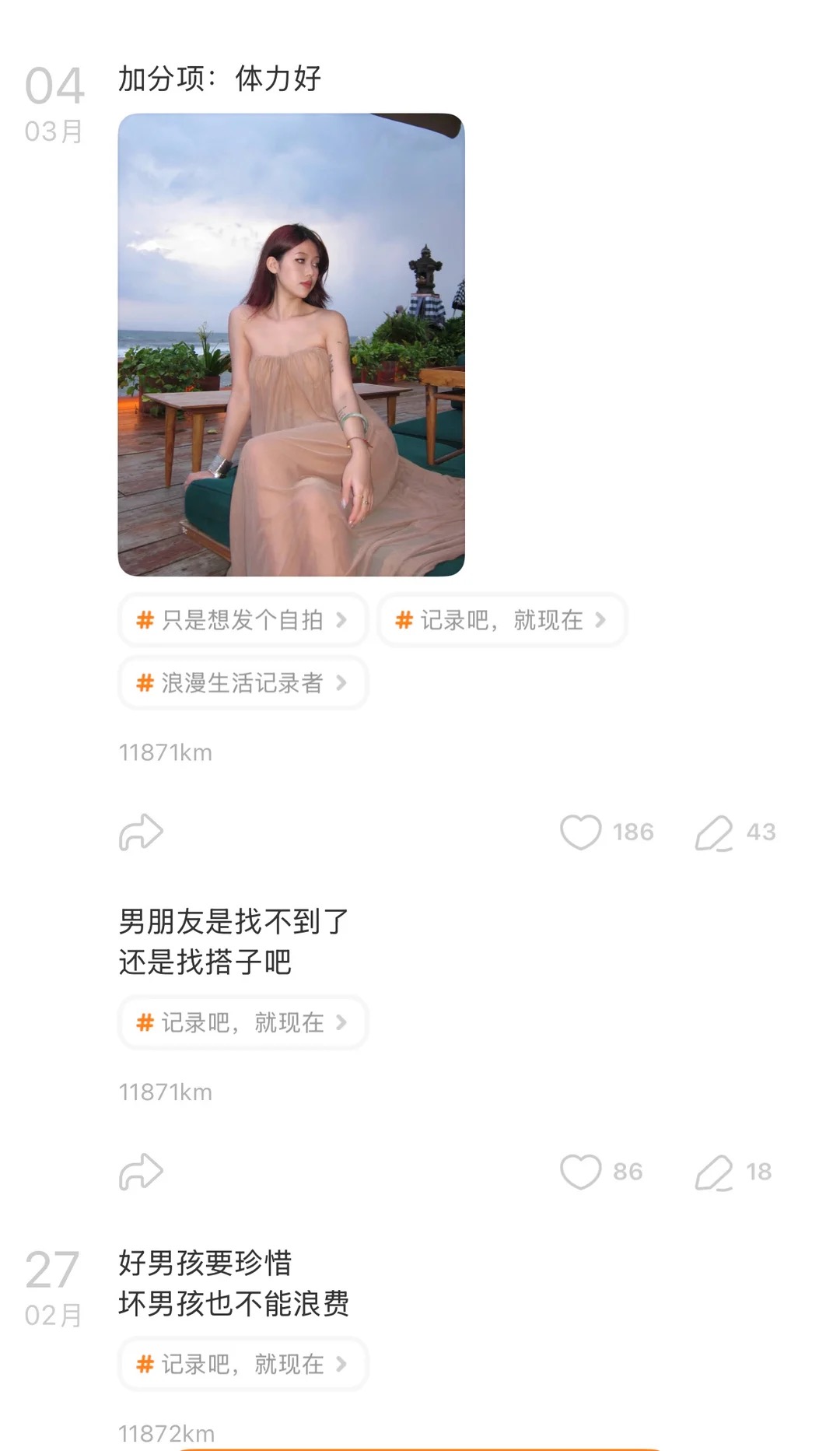Comment on the 男朋友是找不到了 post
This screenshot has height=1451, width=840.
[x=714, y=1172]
